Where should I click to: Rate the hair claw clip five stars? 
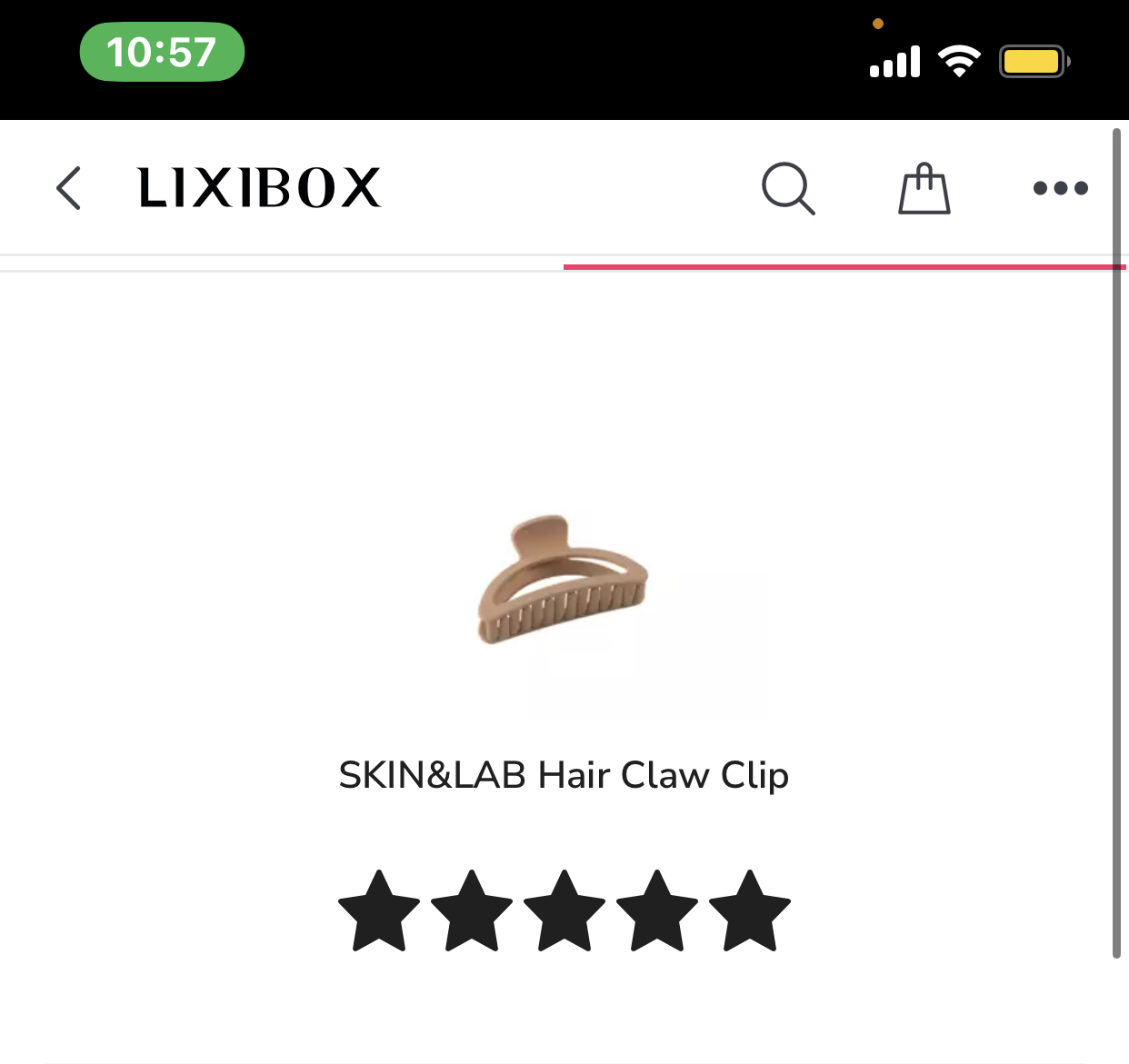coord(749,911)
